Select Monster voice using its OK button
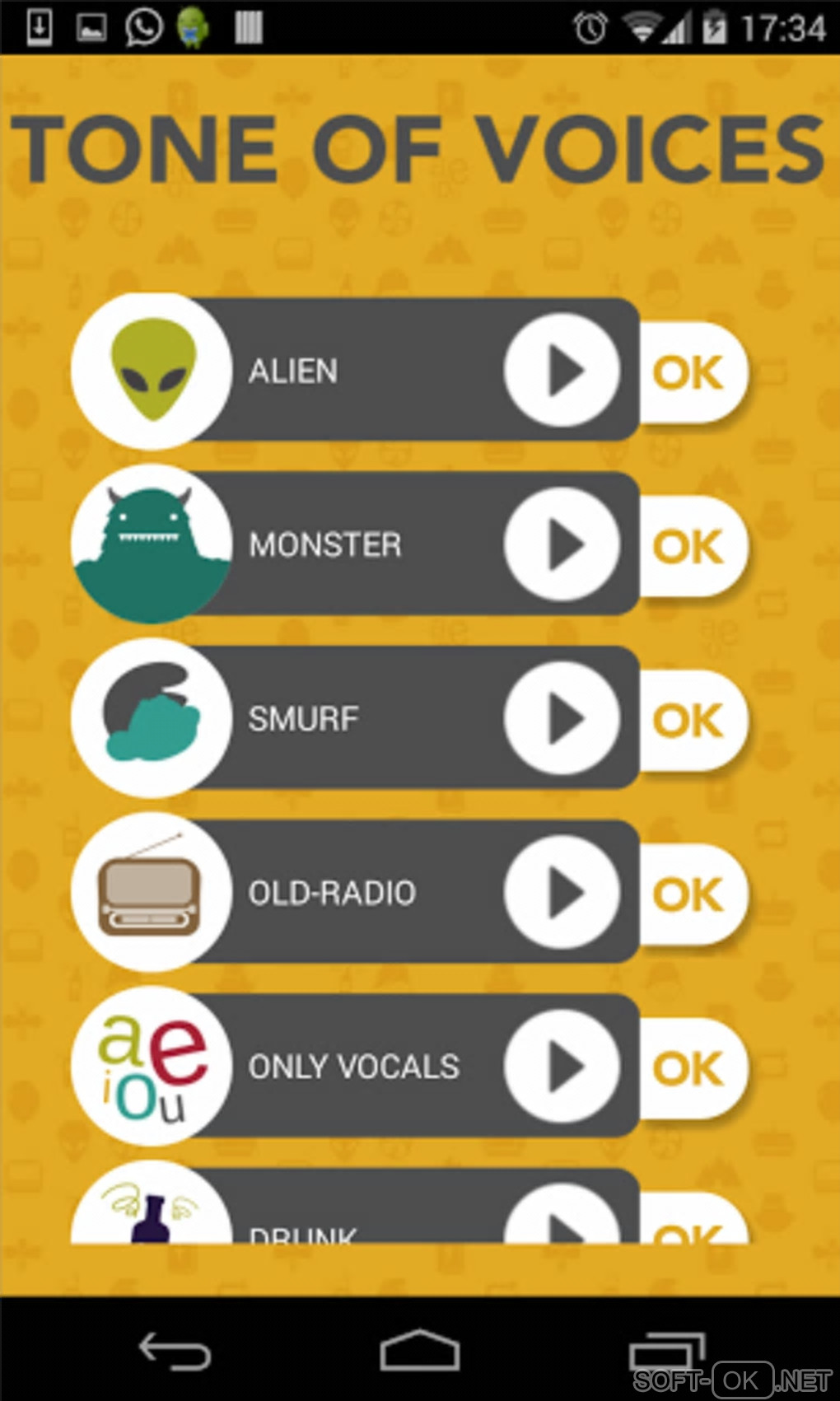The width and height of the screenshot is (840, 1401). pyautogui.click(x=690, y=547)
